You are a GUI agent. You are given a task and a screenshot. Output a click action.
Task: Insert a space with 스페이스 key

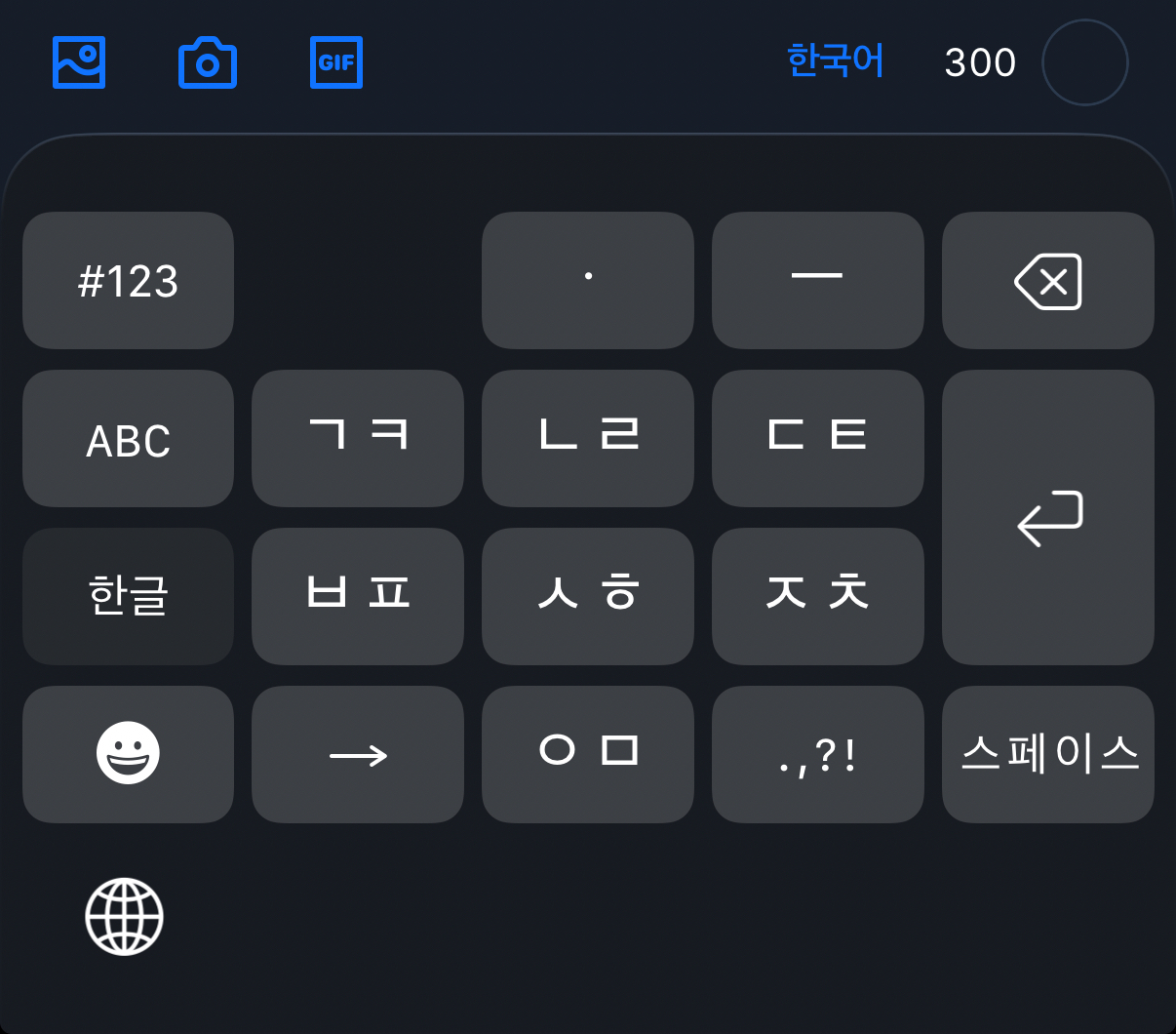[1048, 754]
